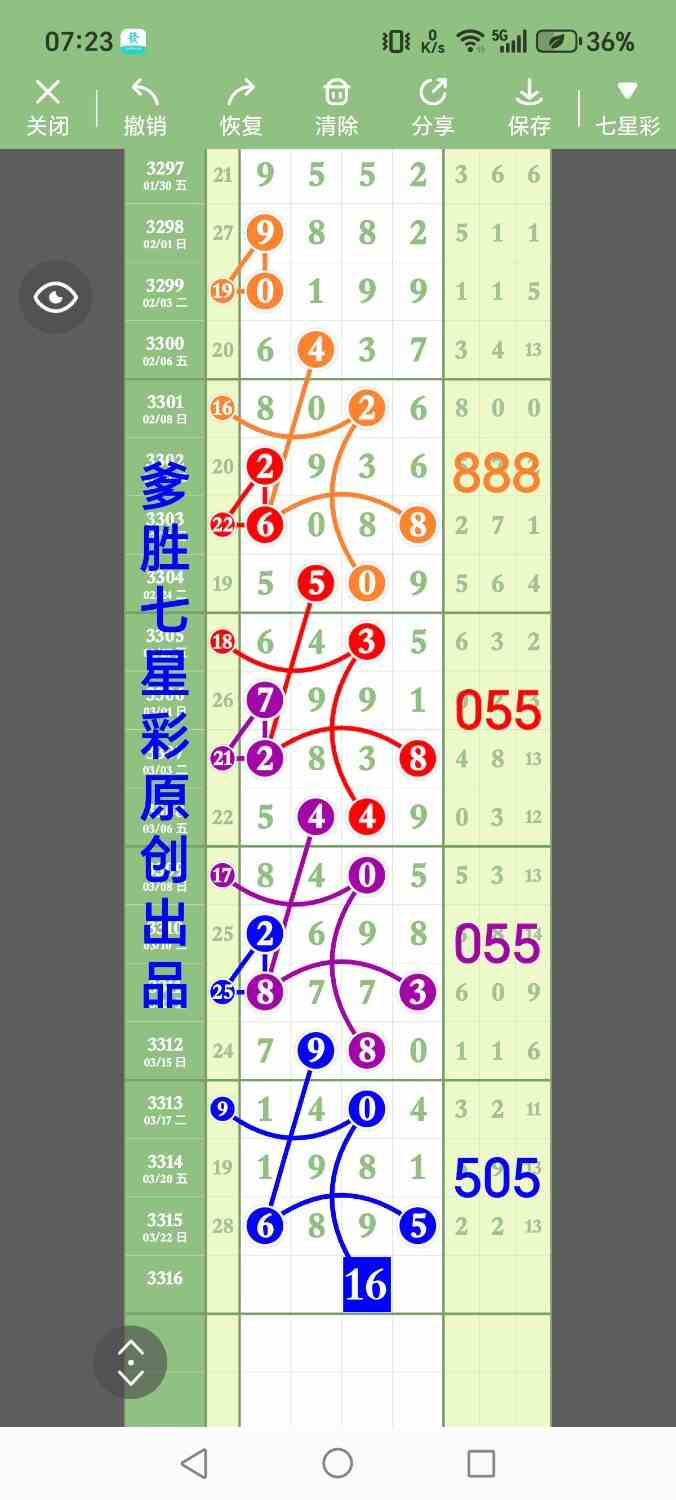Undo the last drawing action
This screenshot has width=676, height=1500.
(145, 107)
